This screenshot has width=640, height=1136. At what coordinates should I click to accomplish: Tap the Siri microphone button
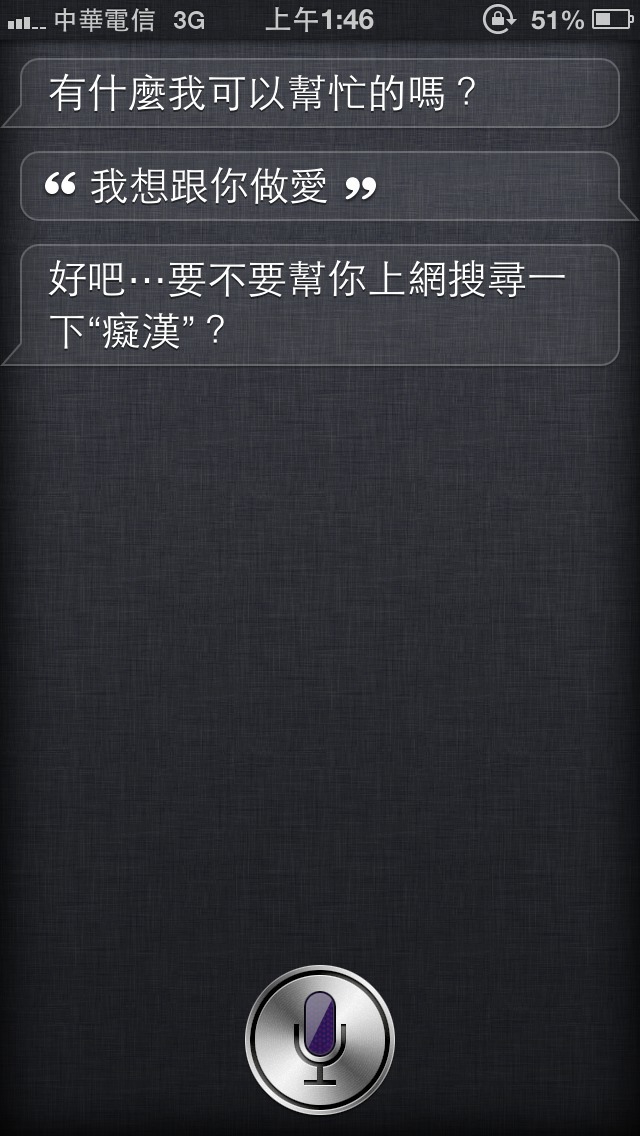(x=320, y=1040)
